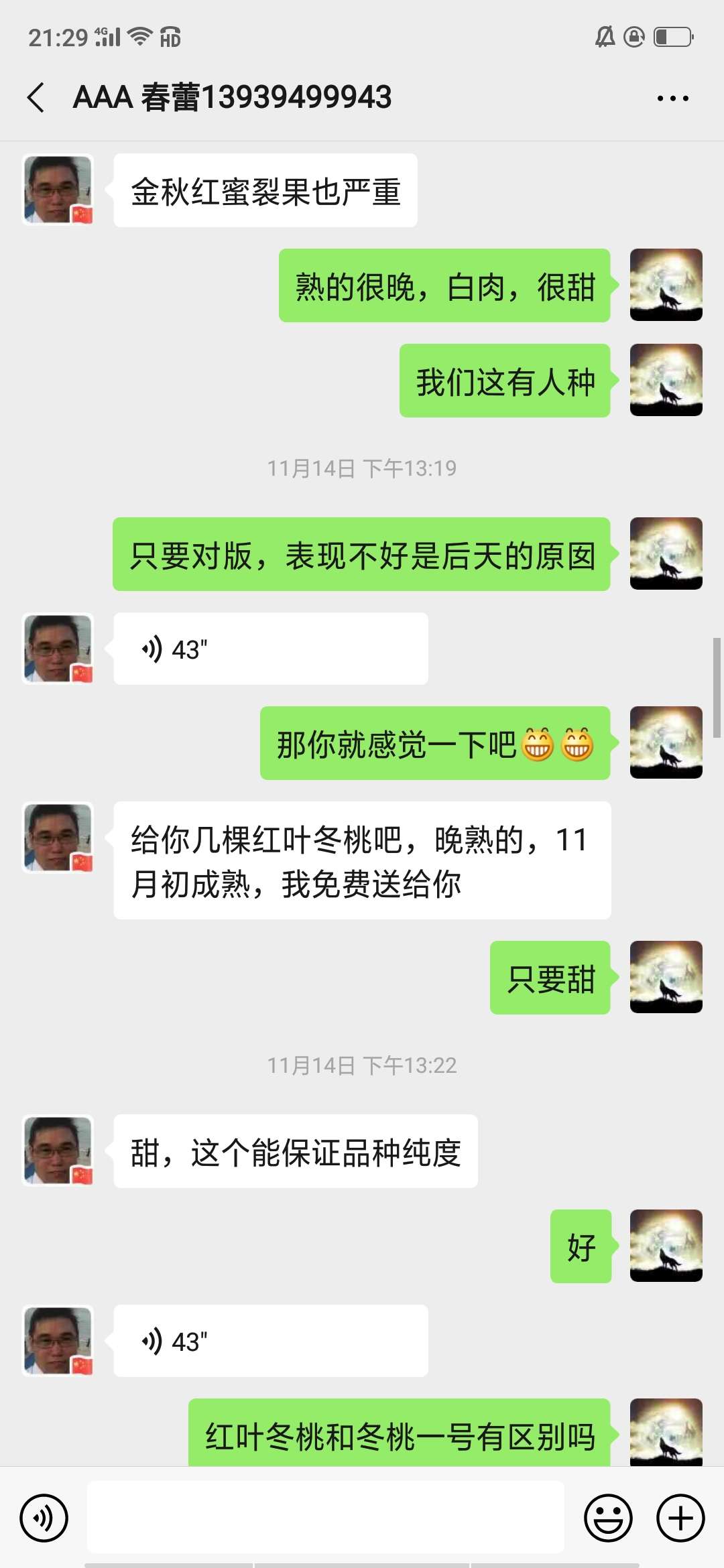The image size is (724, 1568).
Task: Open my wolf avatar beside 只要甜
Action: [666, 977]
